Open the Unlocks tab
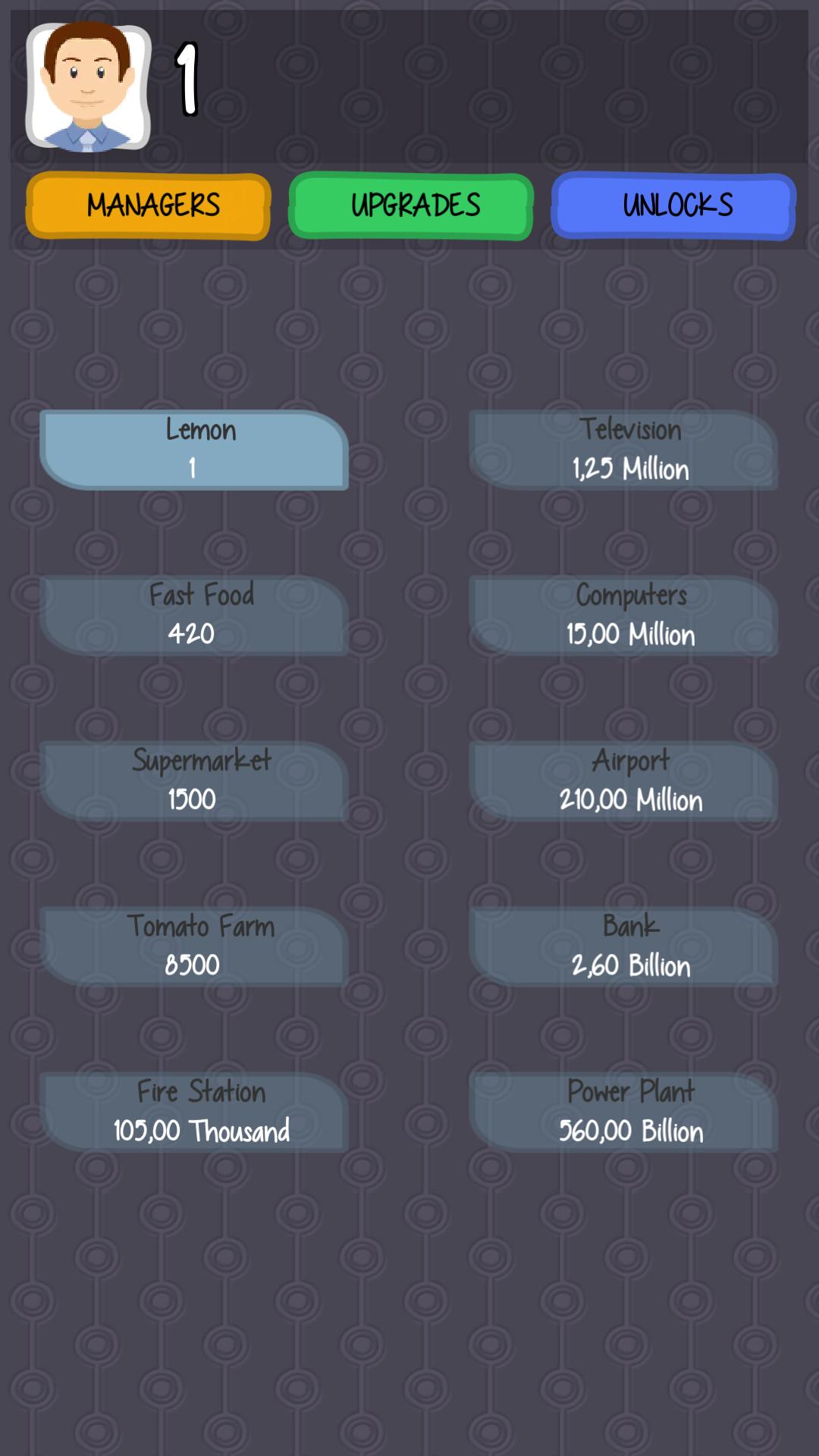 [x=673, y=206]
